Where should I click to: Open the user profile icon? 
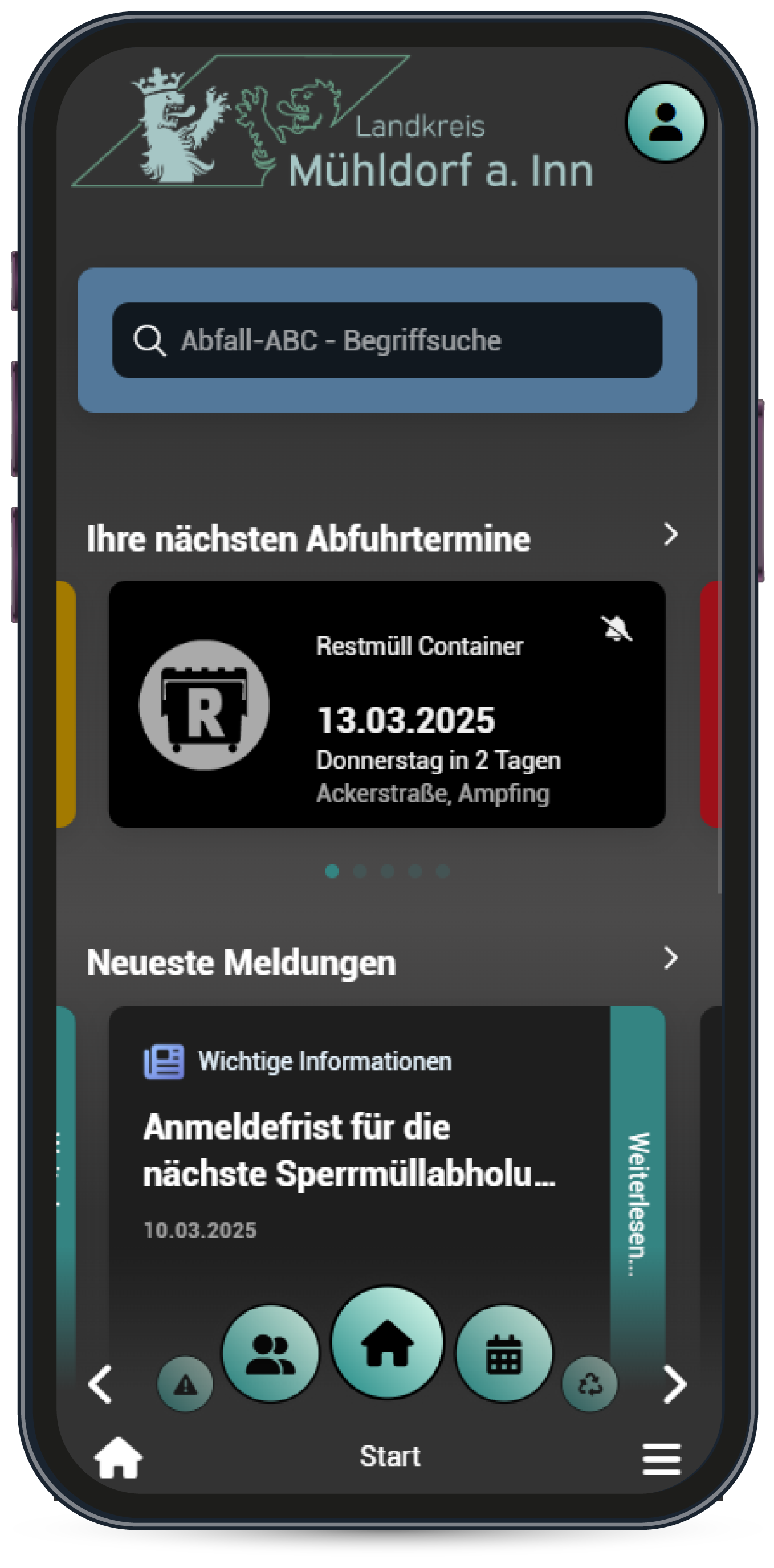[x=666, y=122]
